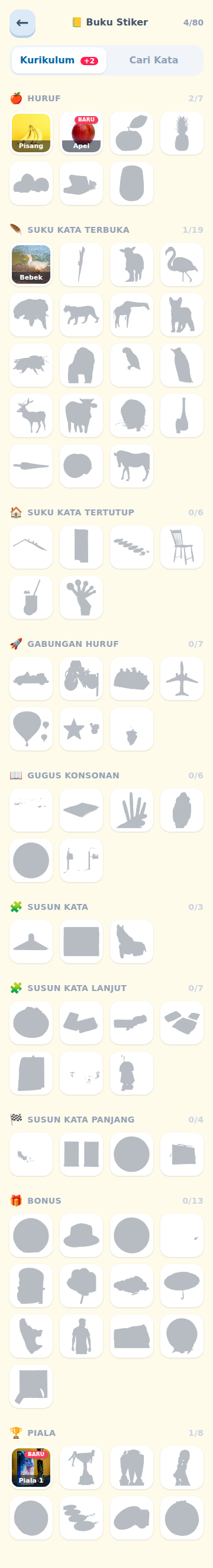The width and height of the screenshot is (213, 1568).
Task: Select the Kurikulum tab
Action: click(59, 60)
